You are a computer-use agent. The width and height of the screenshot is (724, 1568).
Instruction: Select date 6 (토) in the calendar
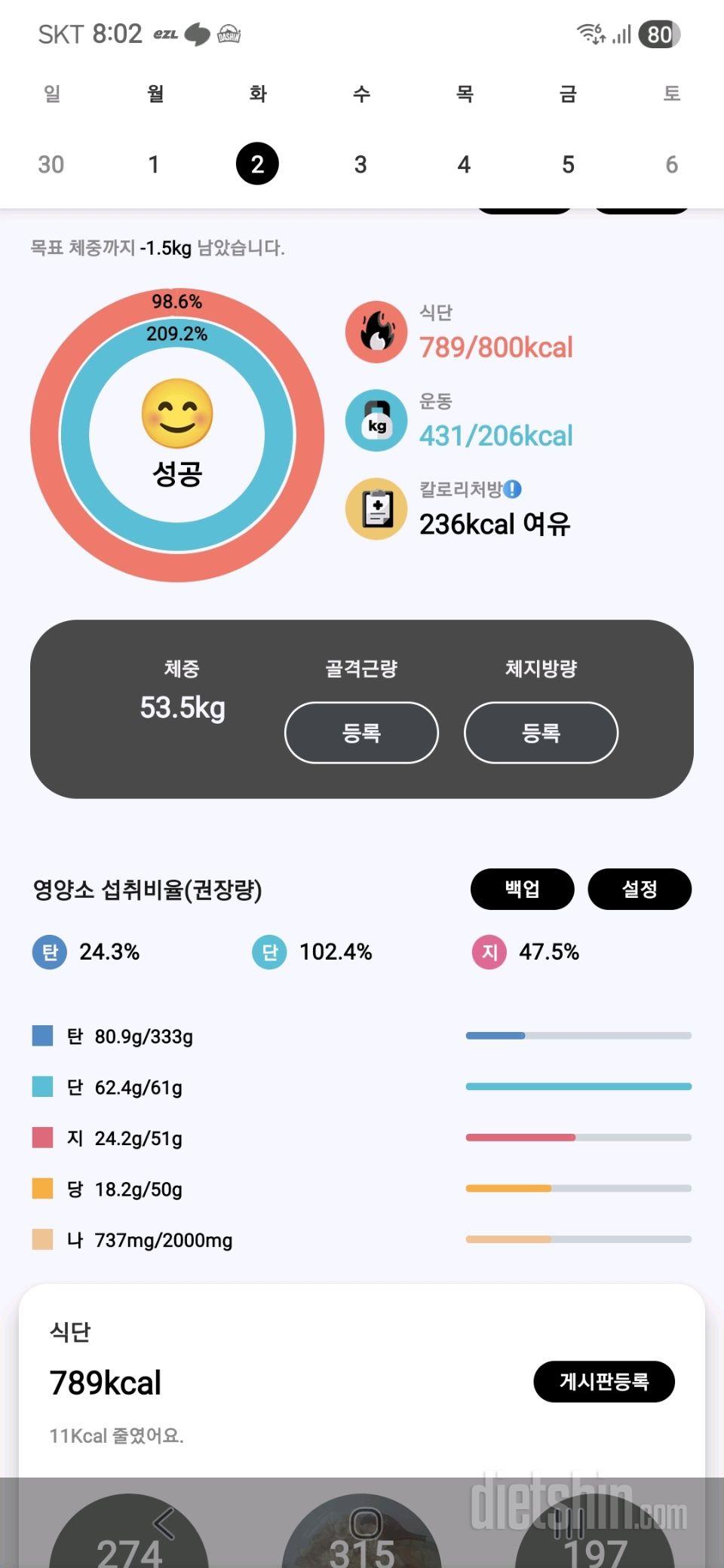671,164
